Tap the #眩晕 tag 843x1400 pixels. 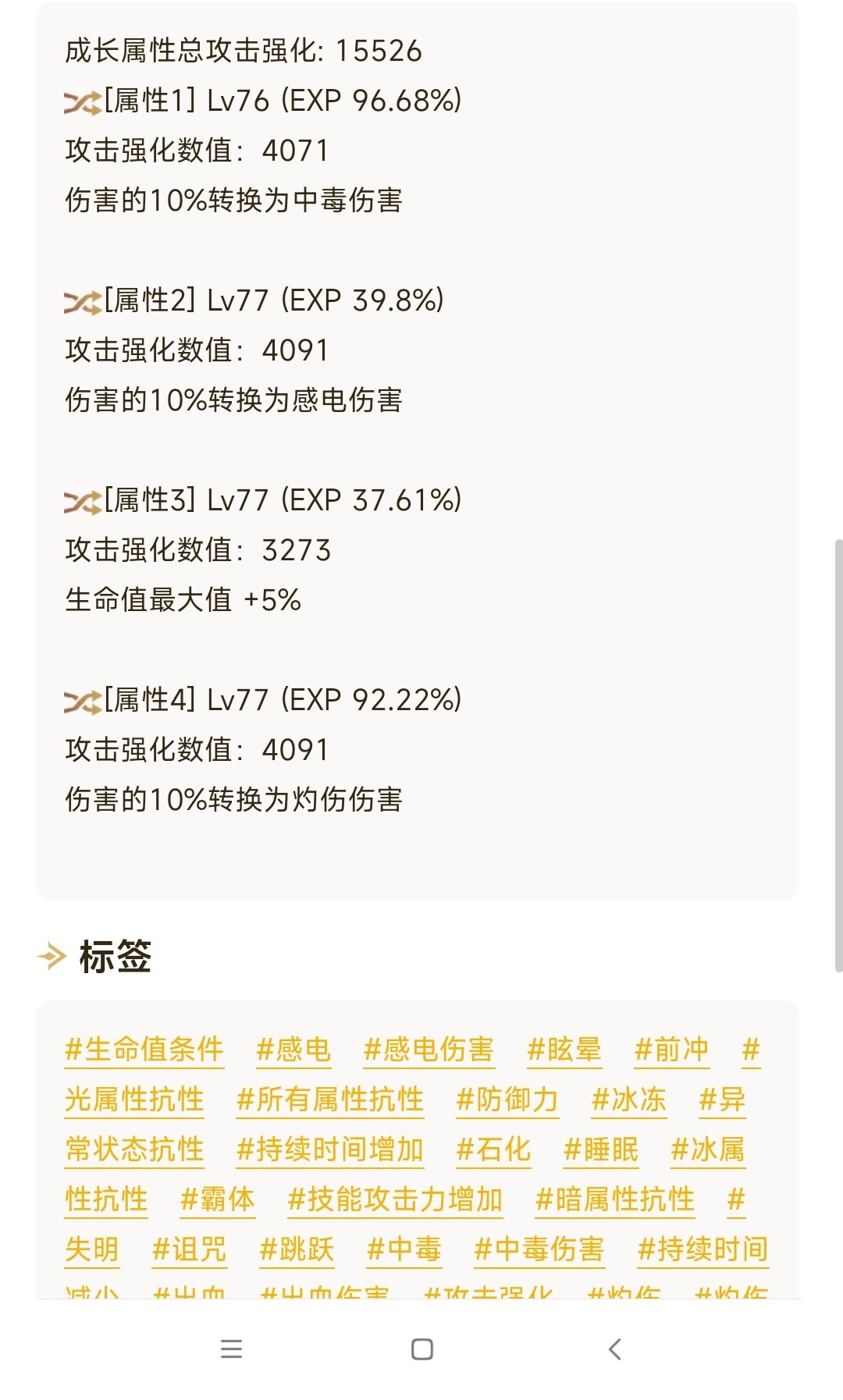564,1050
